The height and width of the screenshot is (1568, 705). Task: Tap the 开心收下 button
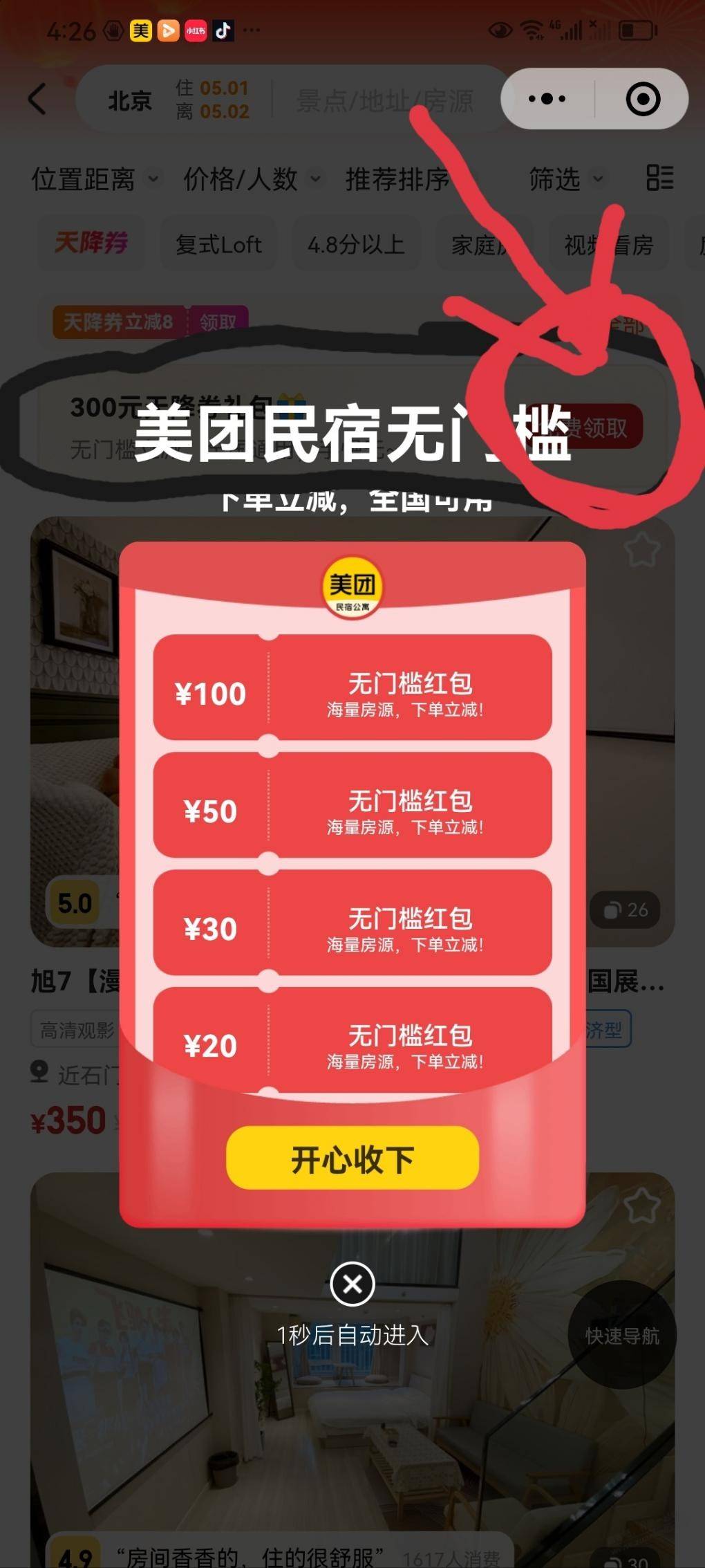[352, 1159]
